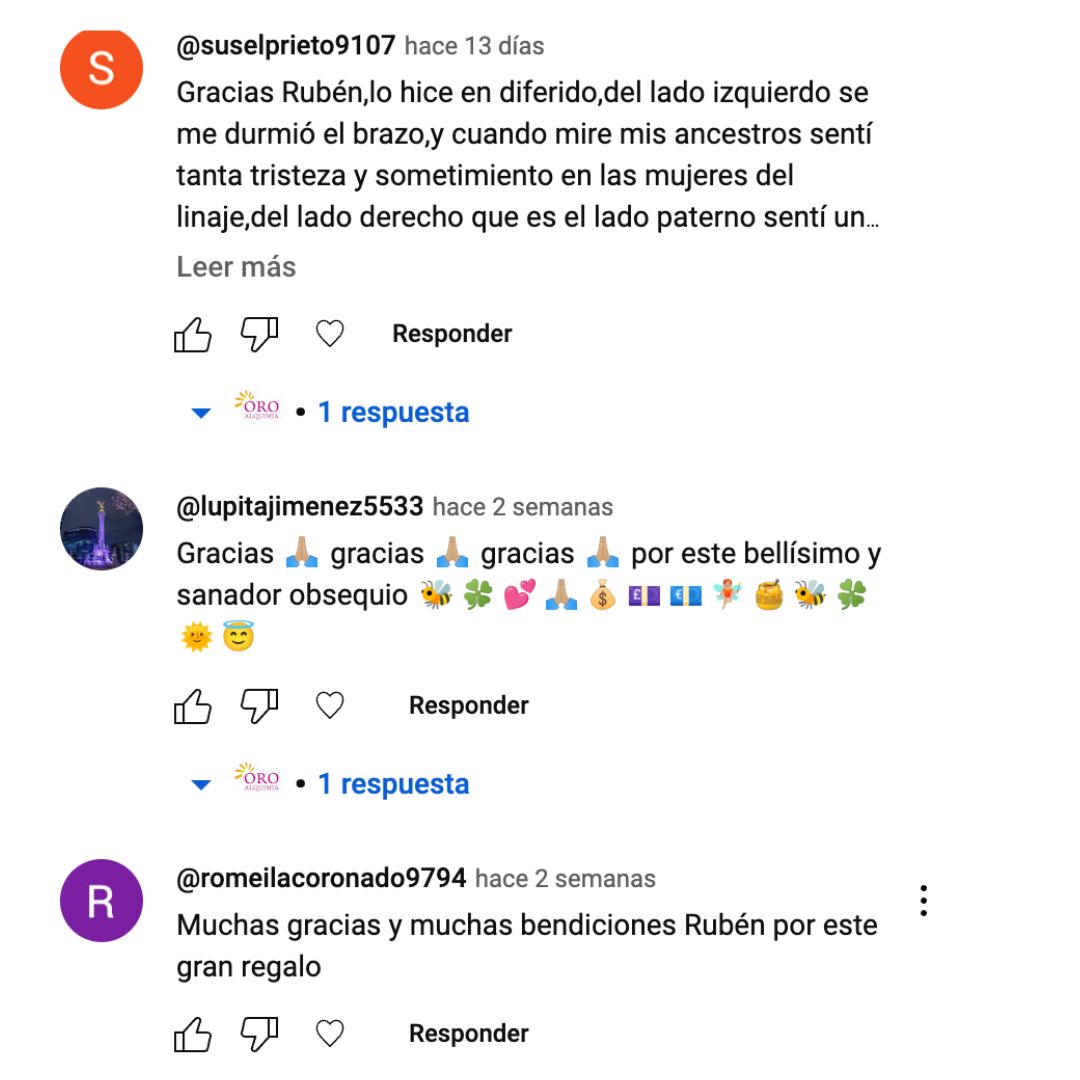1080x1080 pixels.
Task: Dislike the comment by @romeilacoronado9794
Action: click(259, 1034)
